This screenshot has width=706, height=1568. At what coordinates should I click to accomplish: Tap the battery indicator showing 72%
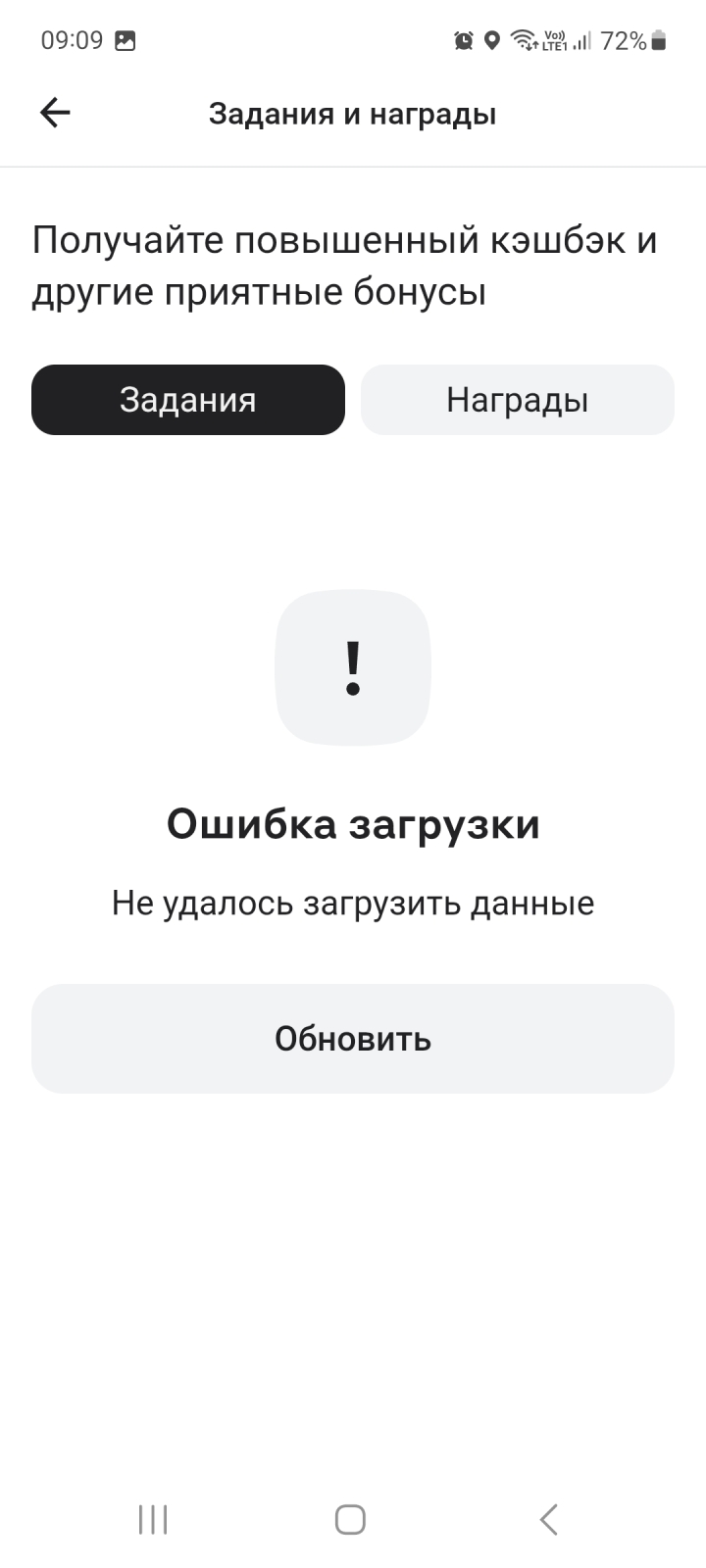tap(632, 40)
